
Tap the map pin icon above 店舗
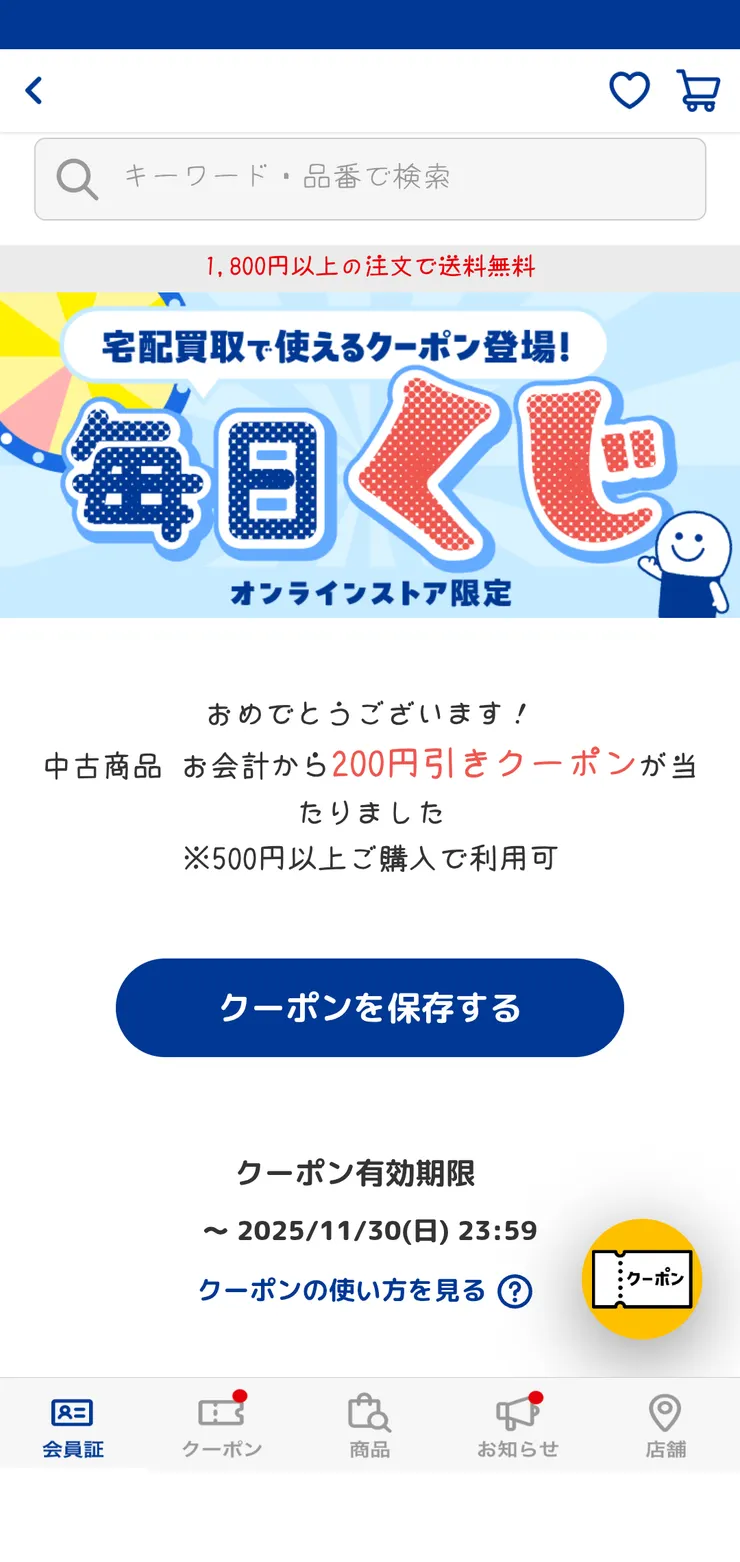click(x=664, y=1412)
